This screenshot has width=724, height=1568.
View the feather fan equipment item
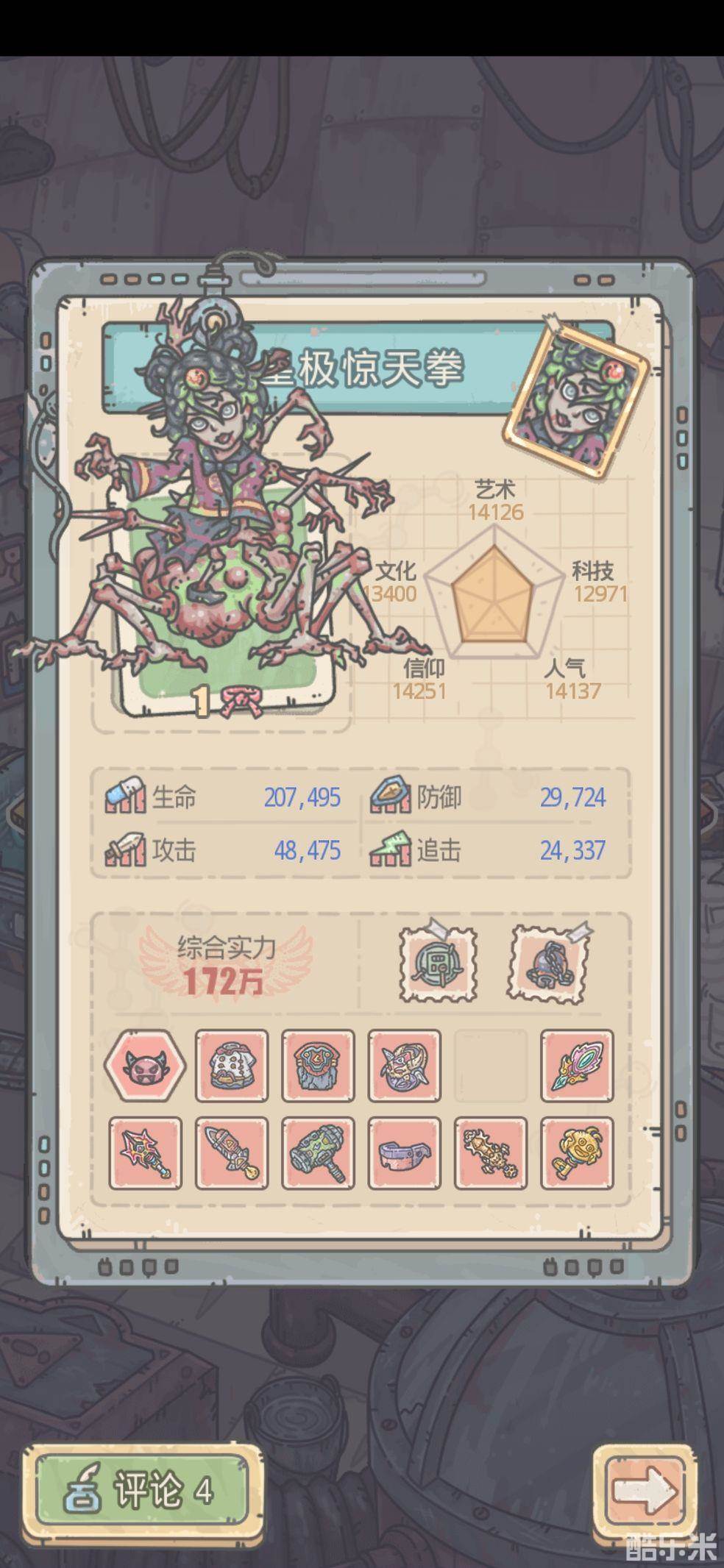point(577,1065)
